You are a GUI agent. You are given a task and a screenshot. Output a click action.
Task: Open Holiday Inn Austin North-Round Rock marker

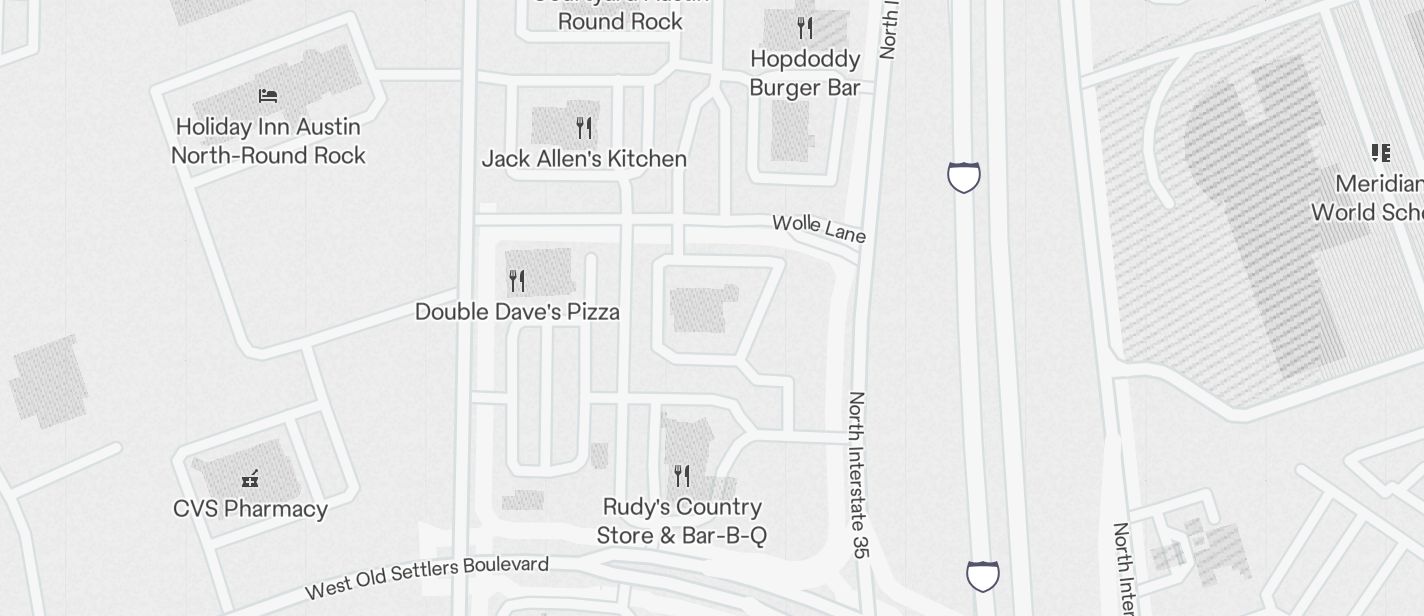click(267, 97)
